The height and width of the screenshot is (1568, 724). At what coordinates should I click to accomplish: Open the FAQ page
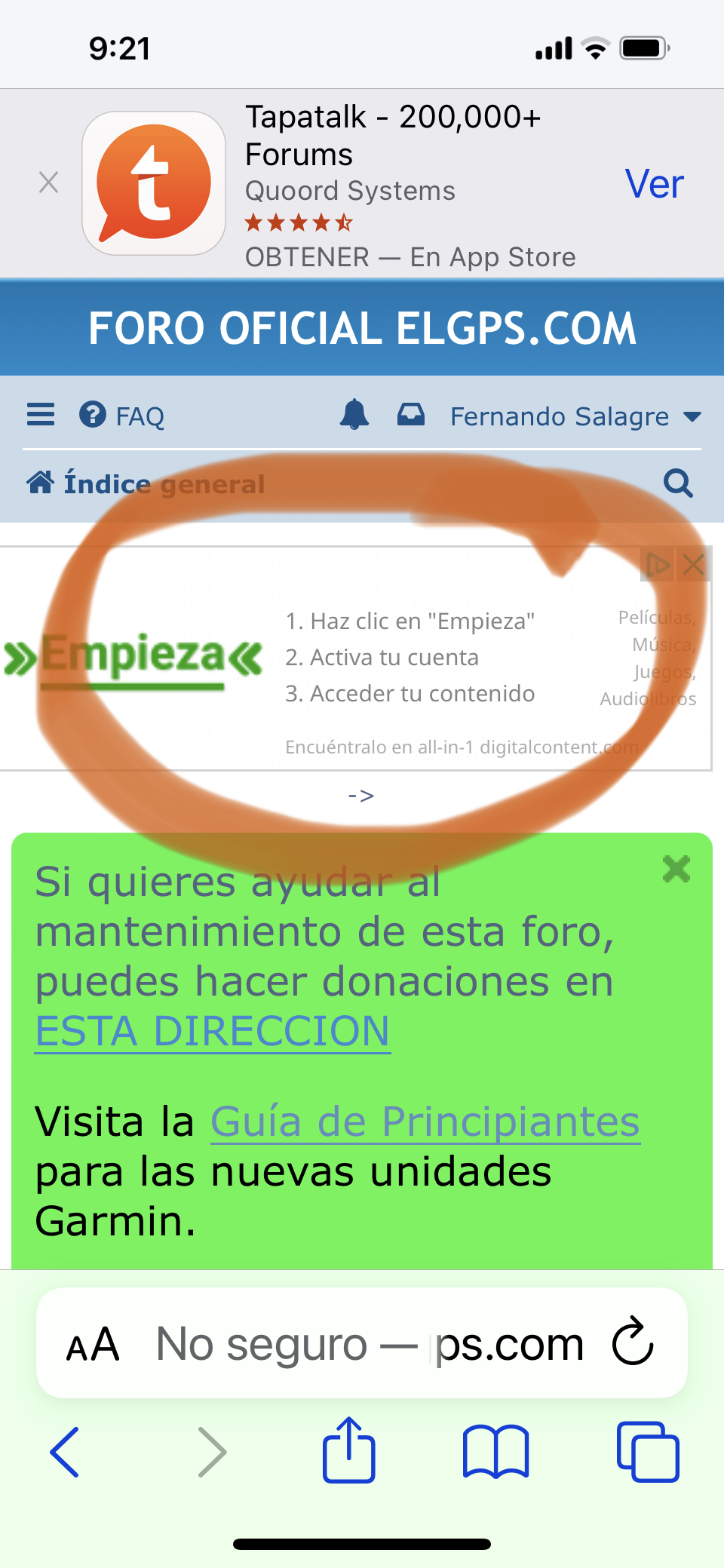coord(122,416)
